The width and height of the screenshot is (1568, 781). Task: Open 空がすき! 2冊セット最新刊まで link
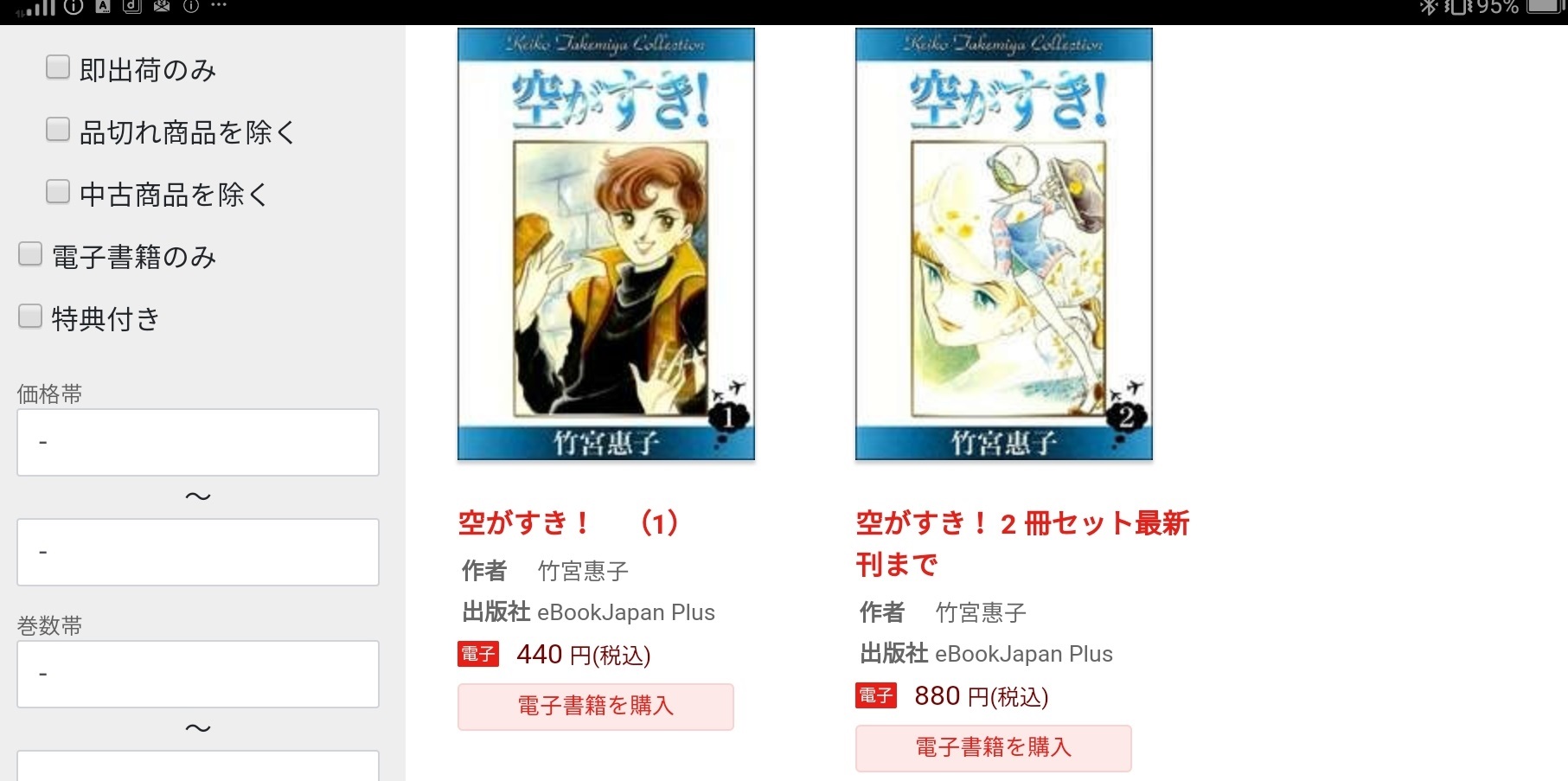point(1022,543)
